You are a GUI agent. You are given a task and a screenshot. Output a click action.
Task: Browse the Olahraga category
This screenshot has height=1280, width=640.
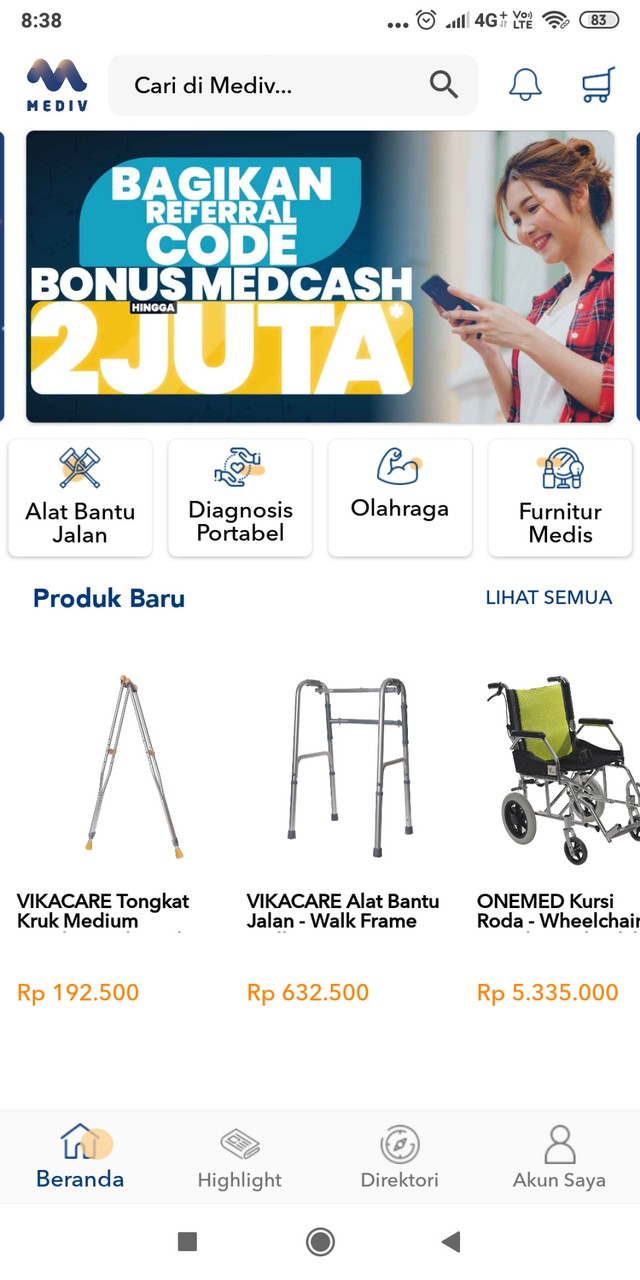pyautogui.click(x=400, y=498)
